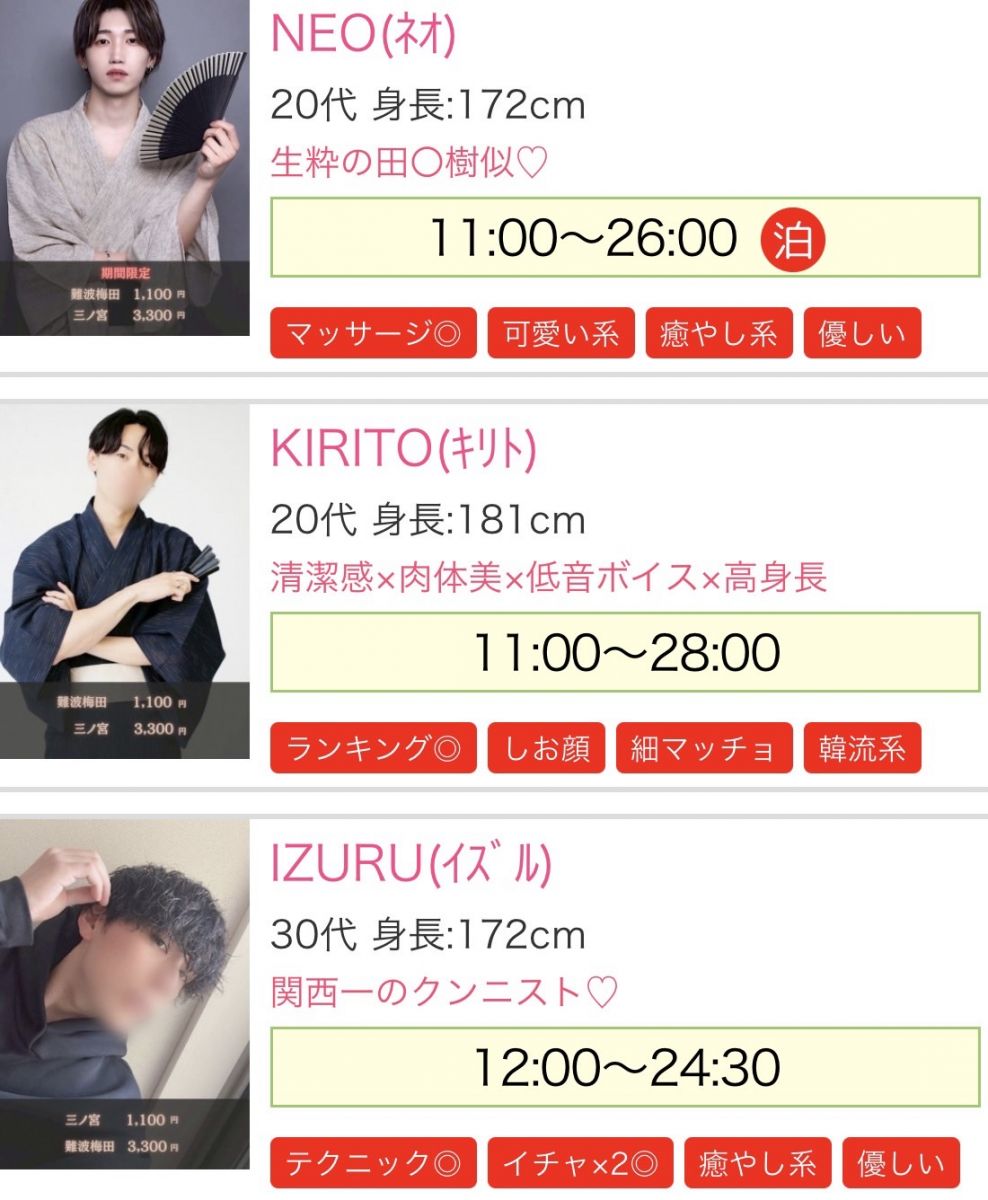Image resolution: width=988 pixels, height=1200 pixels.
Task: Select the ランキング◎ tag
Action: pyautogui.click(x=373, y=748)
